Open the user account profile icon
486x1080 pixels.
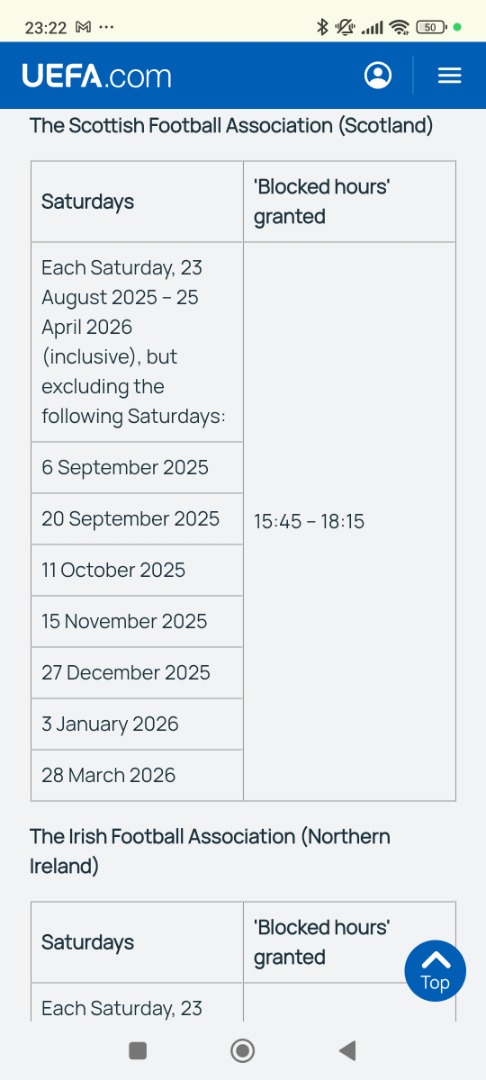pyautogui.click(x=377, y=75)
